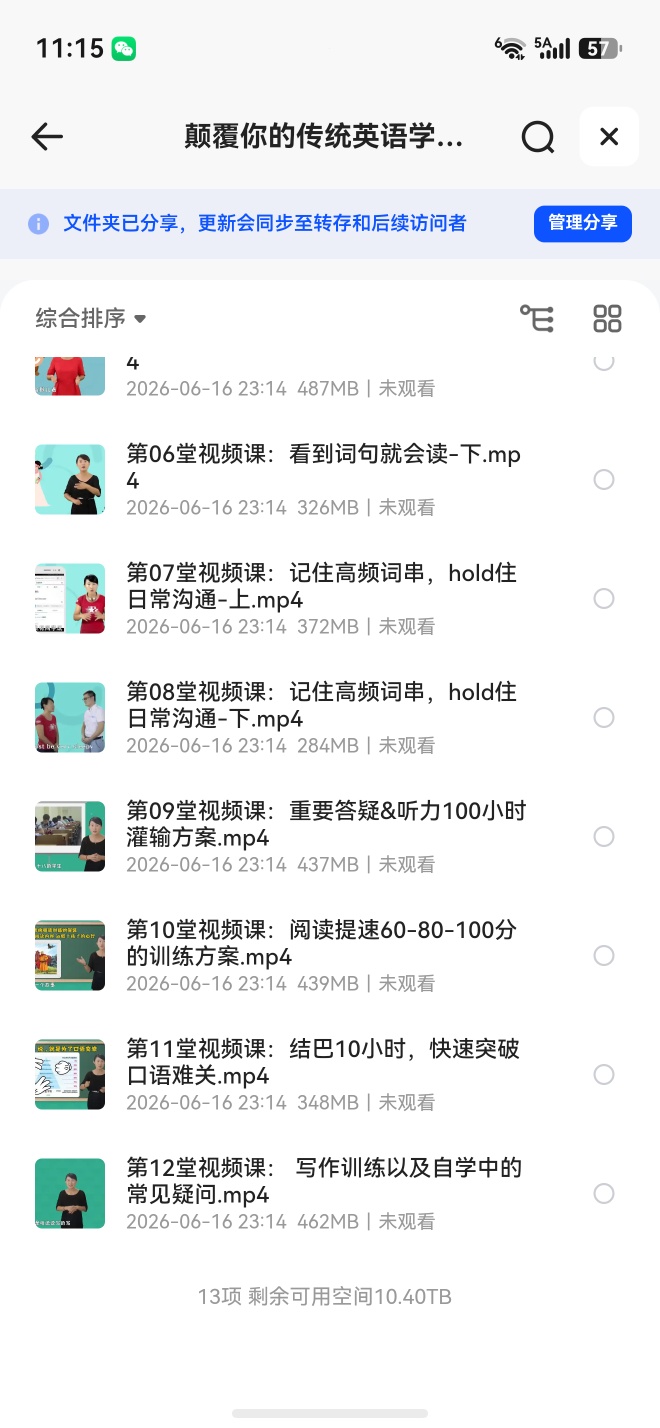Select the 第08堂视频课 file circle
The image size is (660, 1428).
(x=604, y=718)
